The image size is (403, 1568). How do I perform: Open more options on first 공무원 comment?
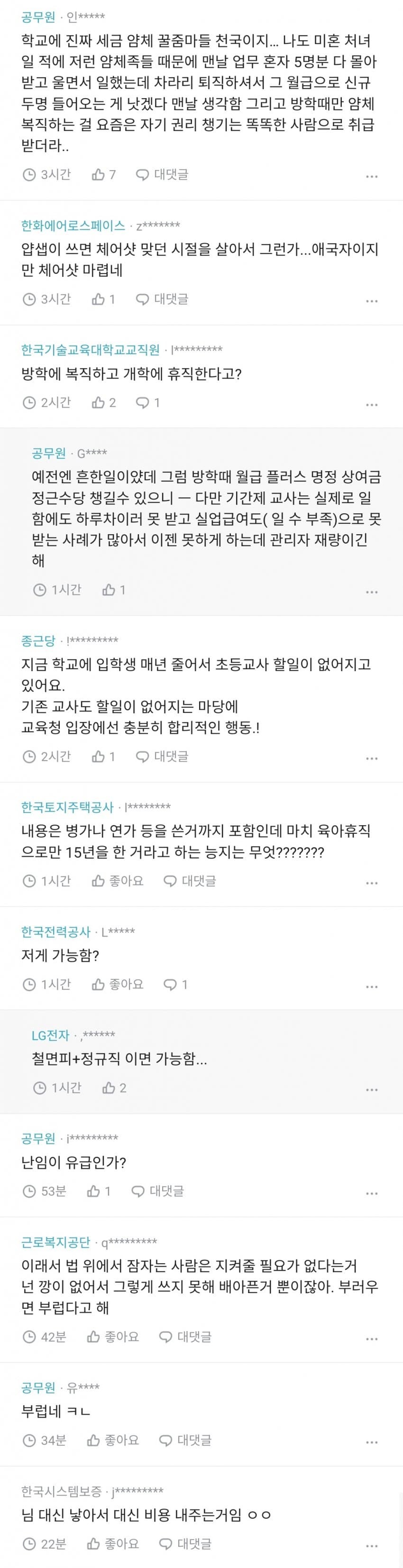click(372, 176)
